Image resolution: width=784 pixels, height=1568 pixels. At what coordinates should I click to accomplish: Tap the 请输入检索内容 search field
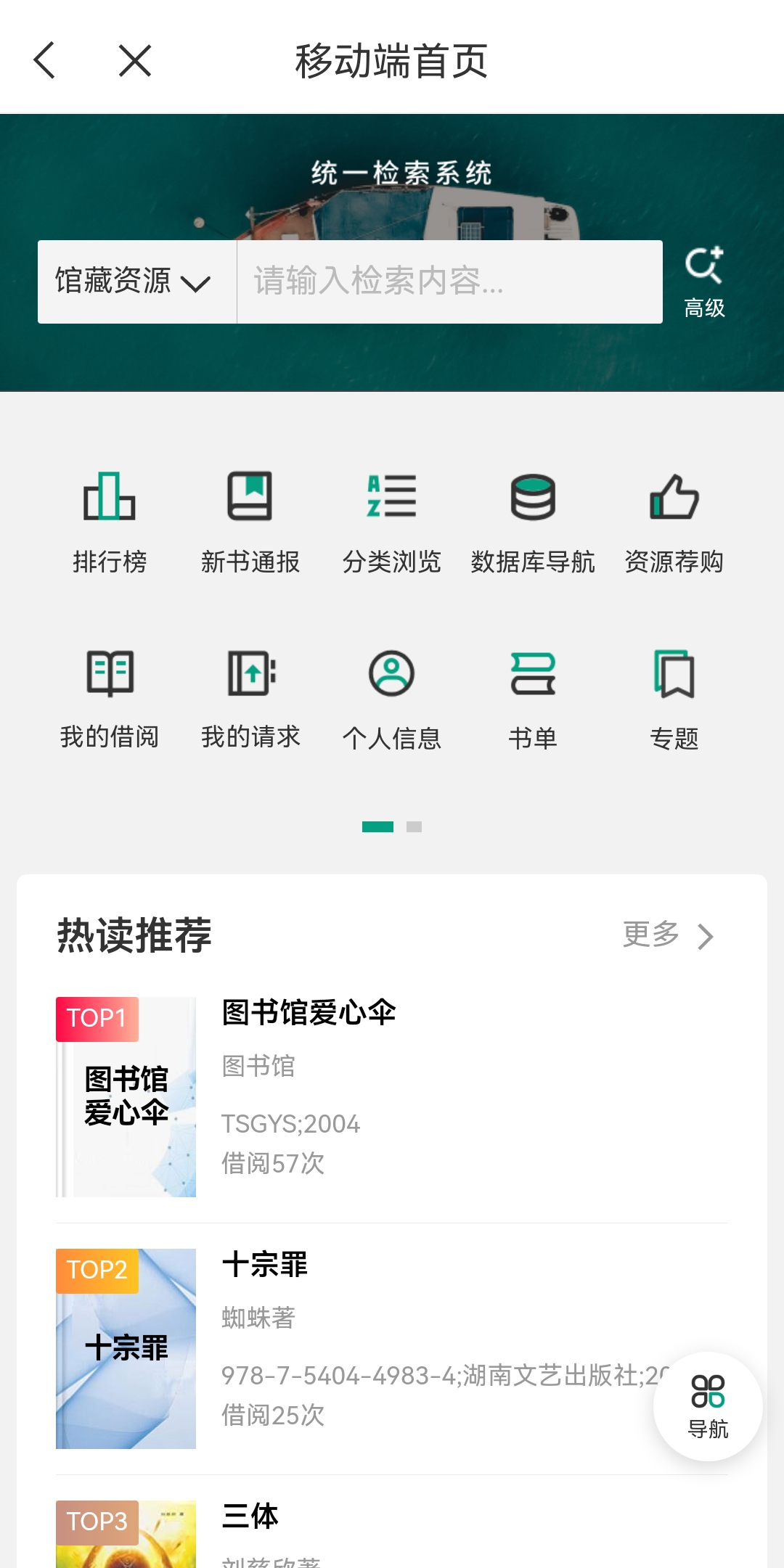pos(449,282)
